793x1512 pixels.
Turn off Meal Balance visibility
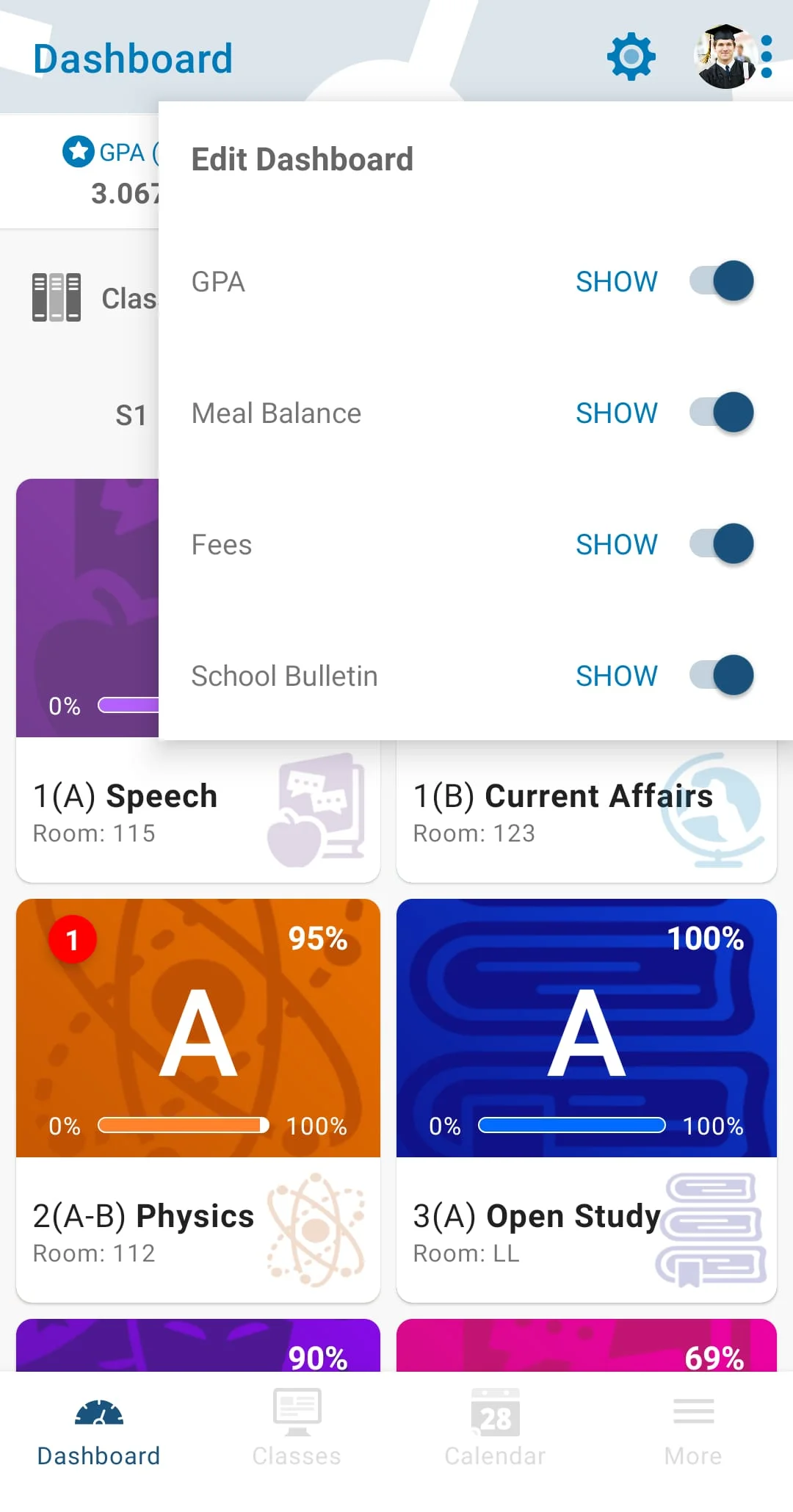tap(722, 413)
